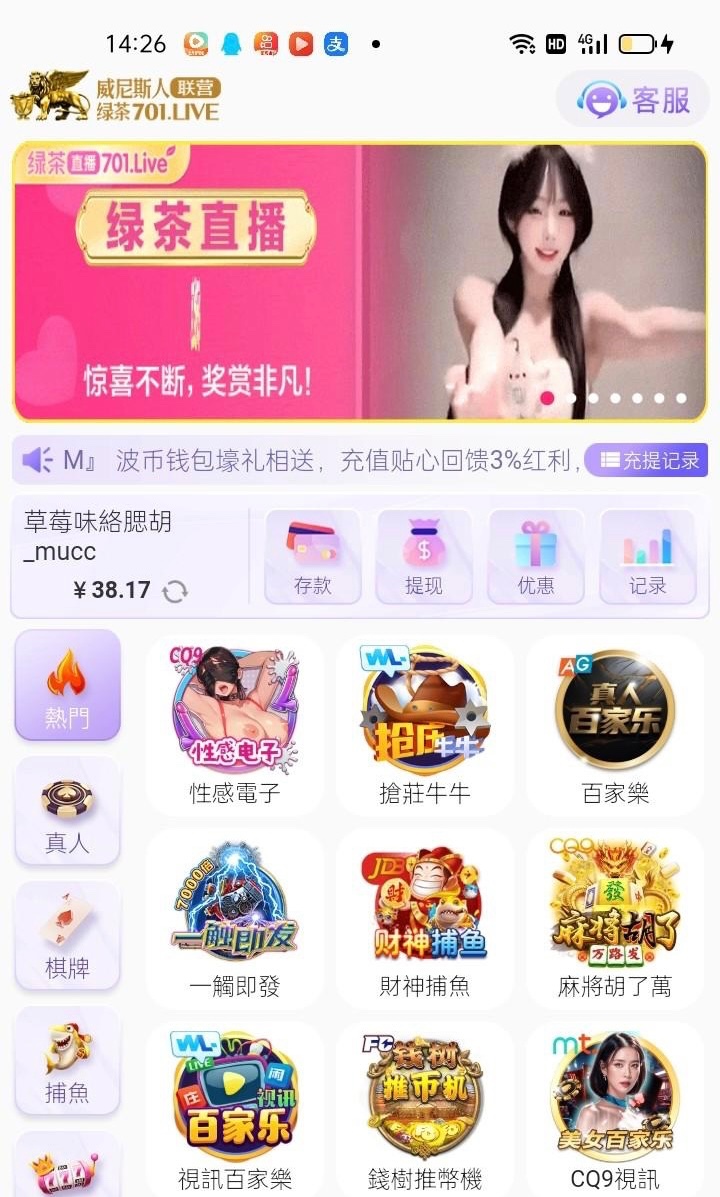Open the 绿茶直播 banner

359,282
